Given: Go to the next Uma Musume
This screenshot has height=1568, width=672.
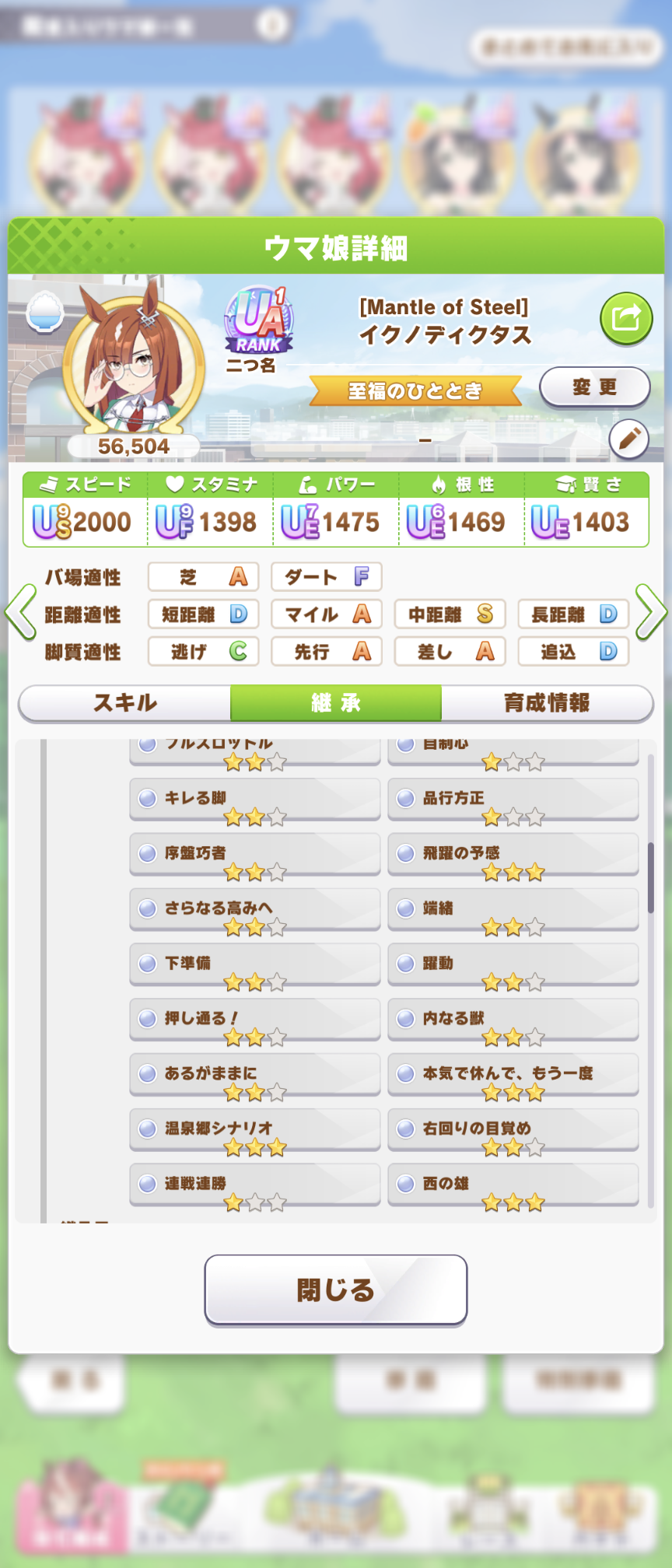Looking at the screenshot, I should 652,613.
